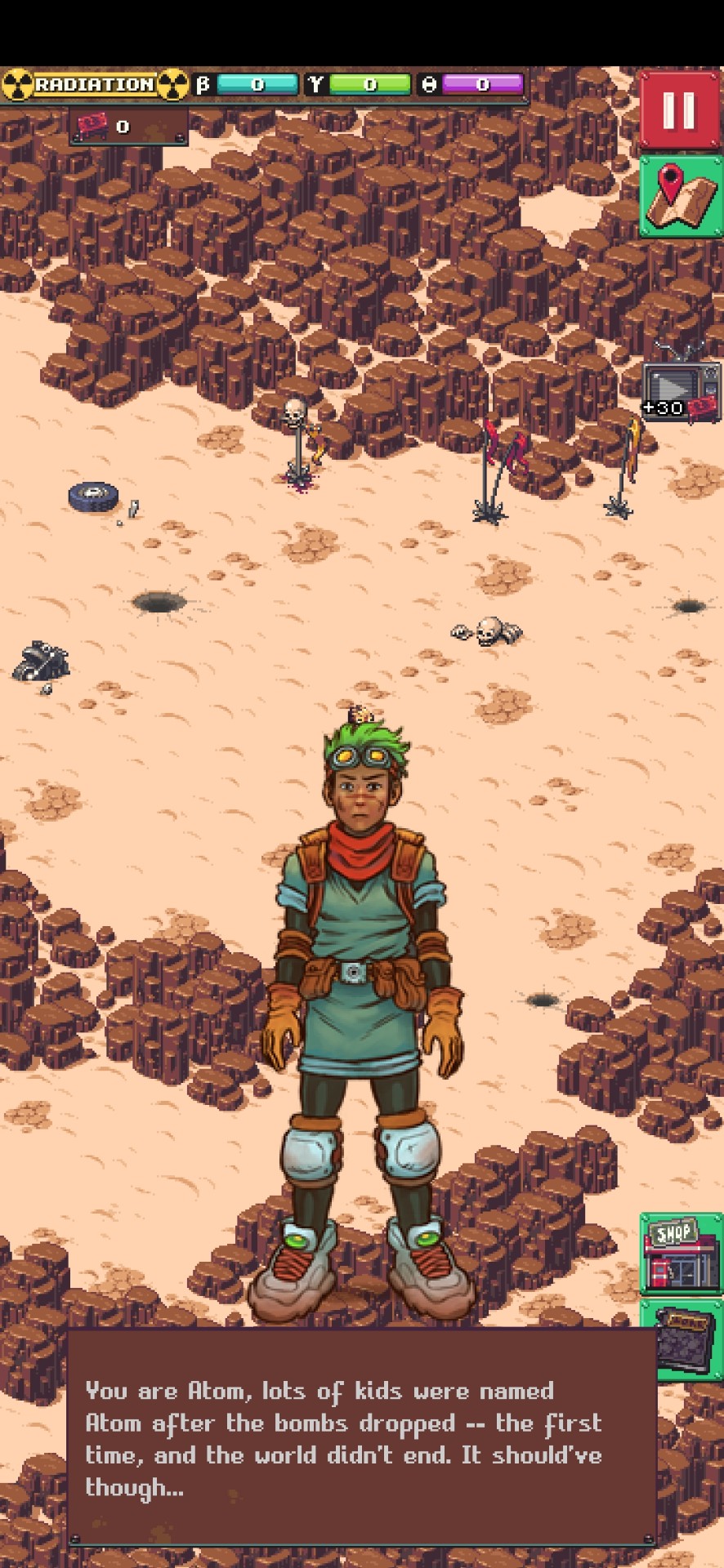Advance the Atom intro dialogue box

pyautogui.click(x=361, y=1439)
